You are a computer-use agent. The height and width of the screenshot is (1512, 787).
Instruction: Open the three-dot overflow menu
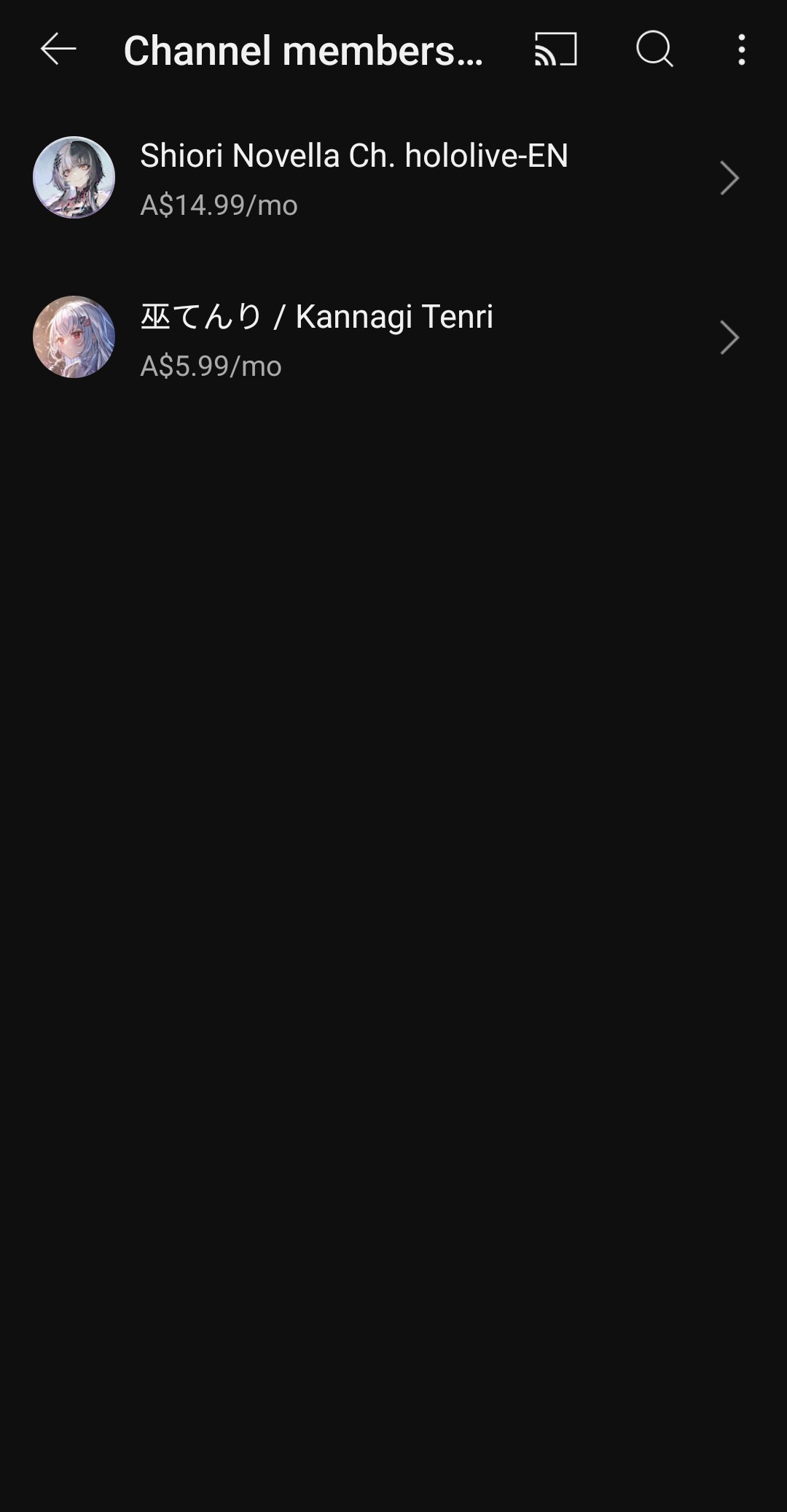point(741,50)
